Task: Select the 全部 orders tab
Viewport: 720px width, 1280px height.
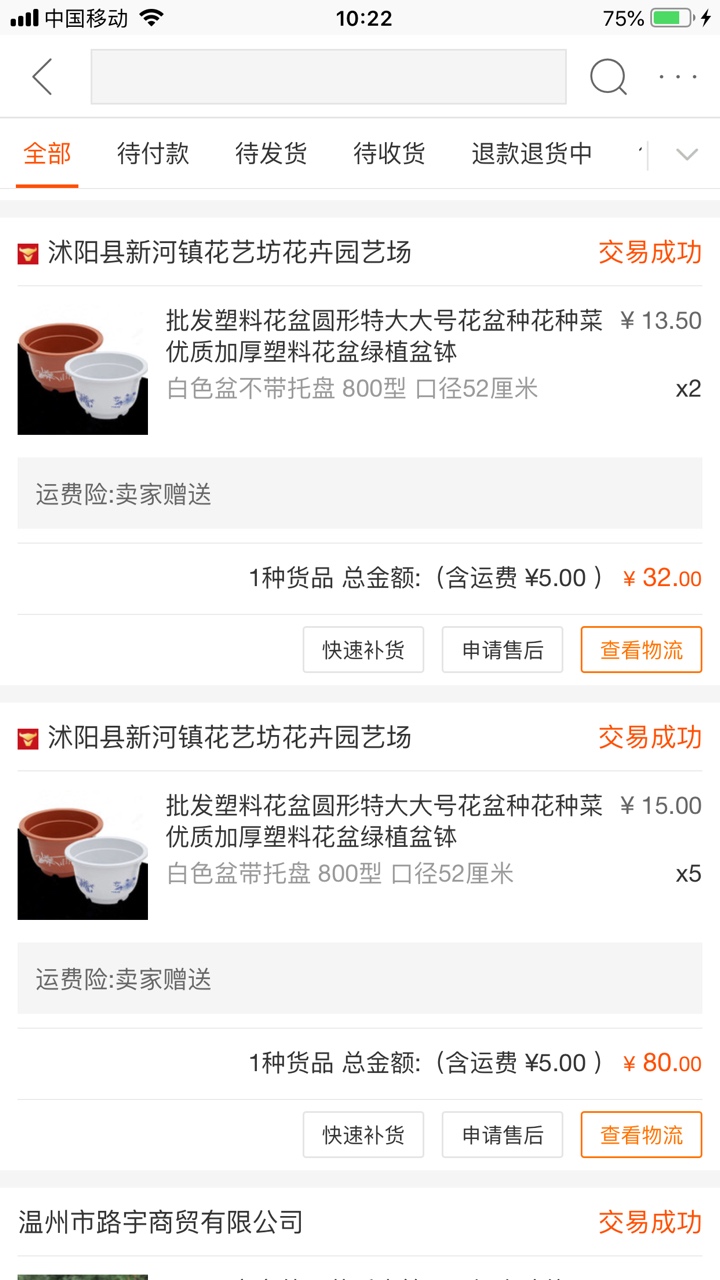Action: (x=47, y=153)
